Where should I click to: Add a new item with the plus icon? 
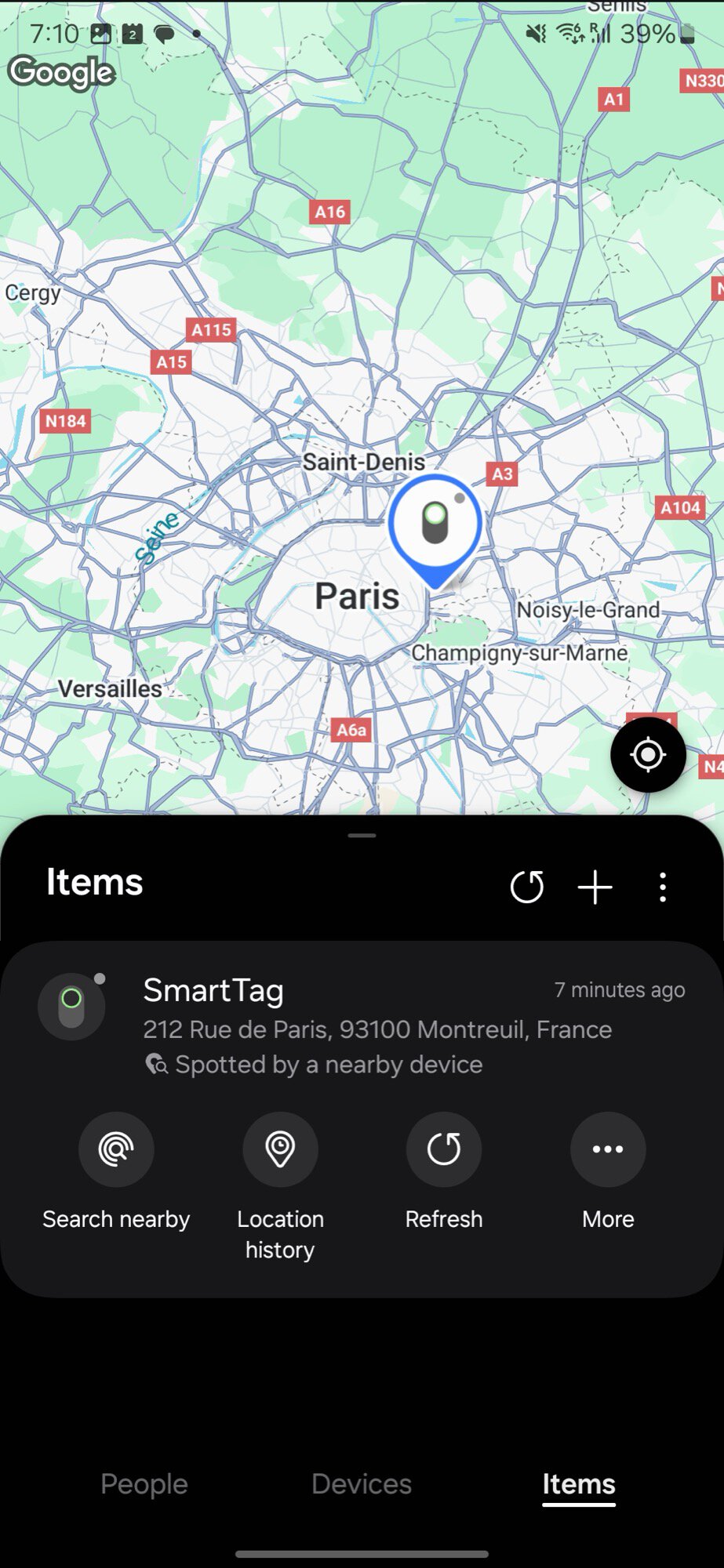click(x=595, y=887)
